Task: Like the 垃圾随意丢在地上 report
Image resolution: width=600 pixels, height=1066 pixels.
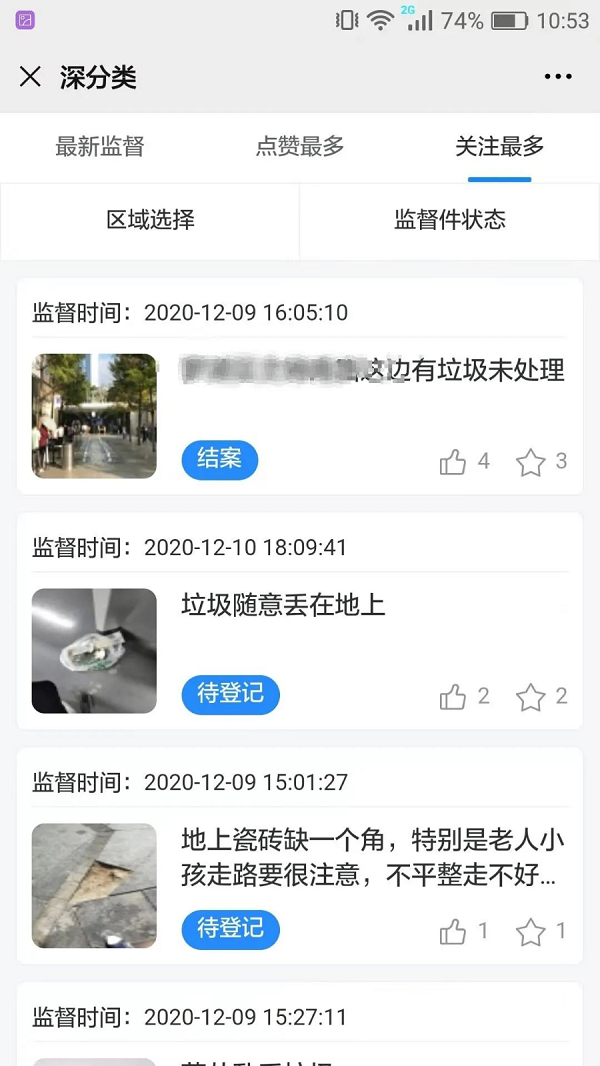Action: point(453,697)
